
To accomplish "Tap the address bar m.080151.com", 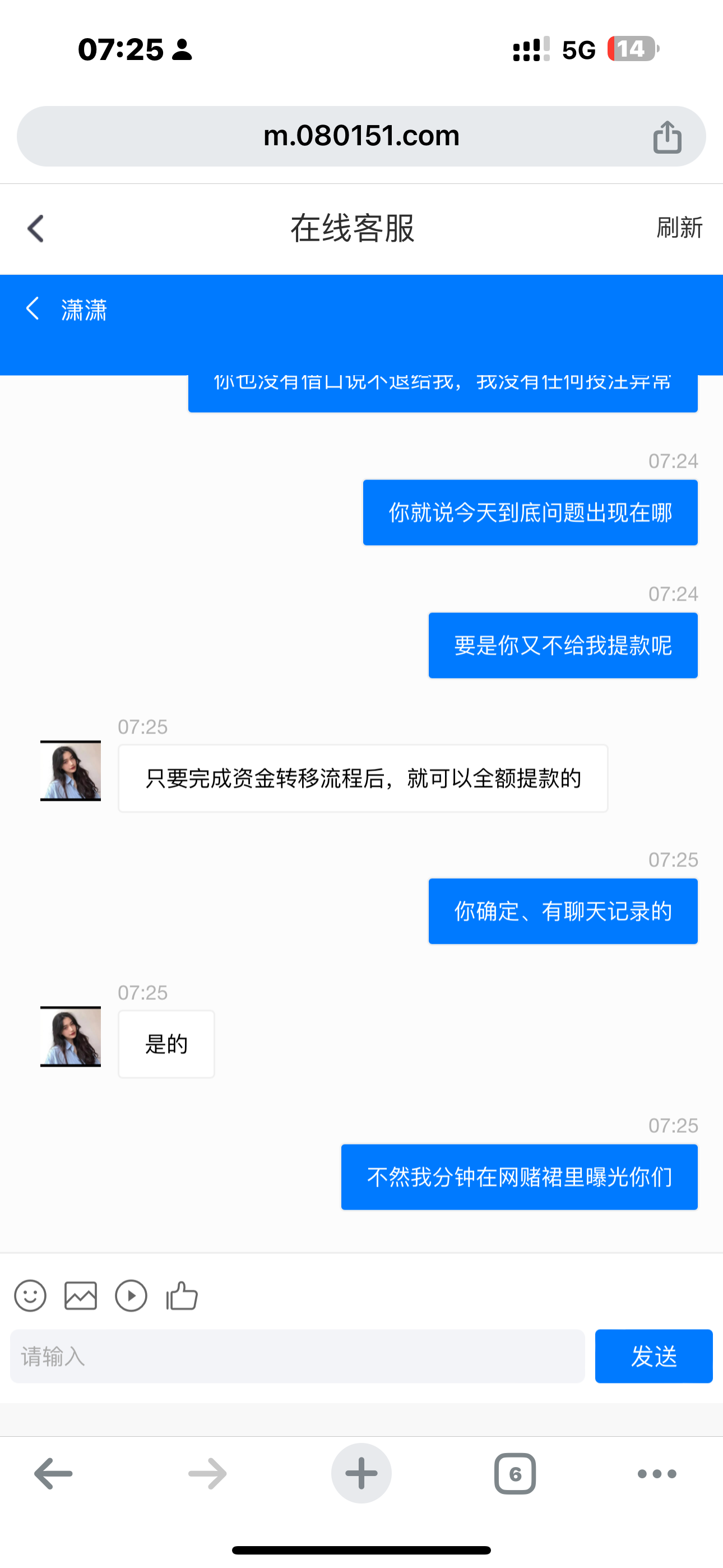I will pyautogui.click(x=361, y=135).
